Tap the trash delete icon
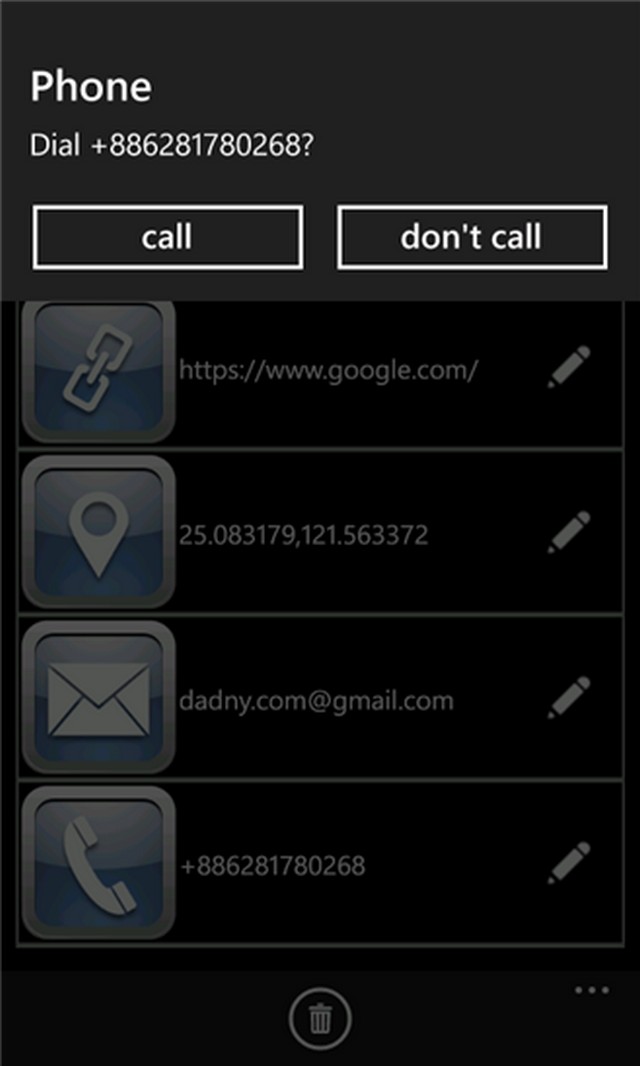 click(320, 1018)
